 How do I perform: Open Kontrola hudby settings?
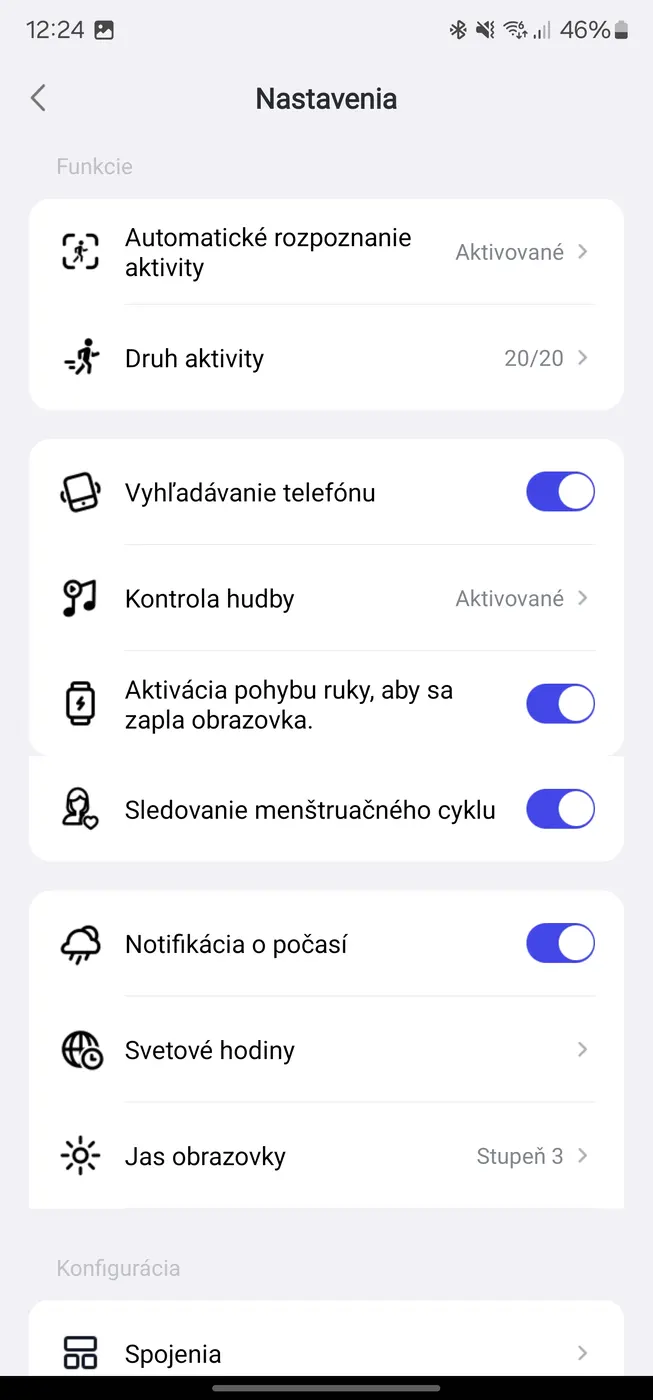[326, 599]
